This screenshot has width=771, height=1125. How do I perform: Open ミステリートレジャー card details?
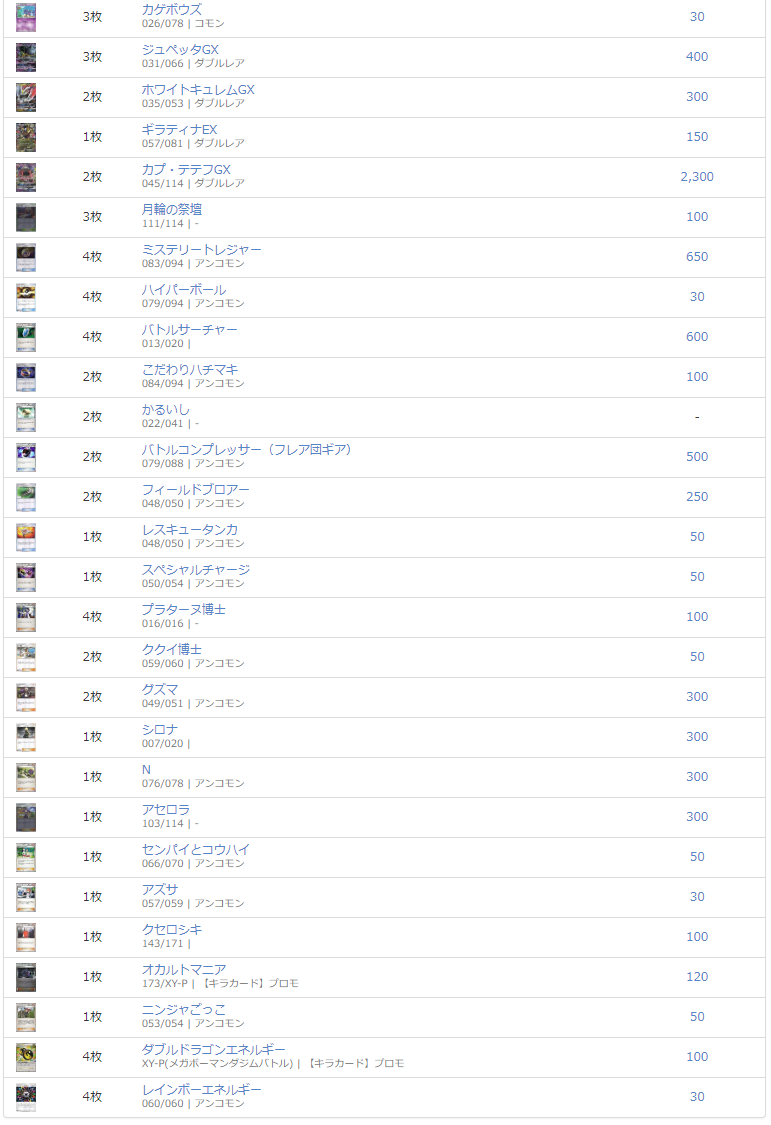click(x=201, y=250)
